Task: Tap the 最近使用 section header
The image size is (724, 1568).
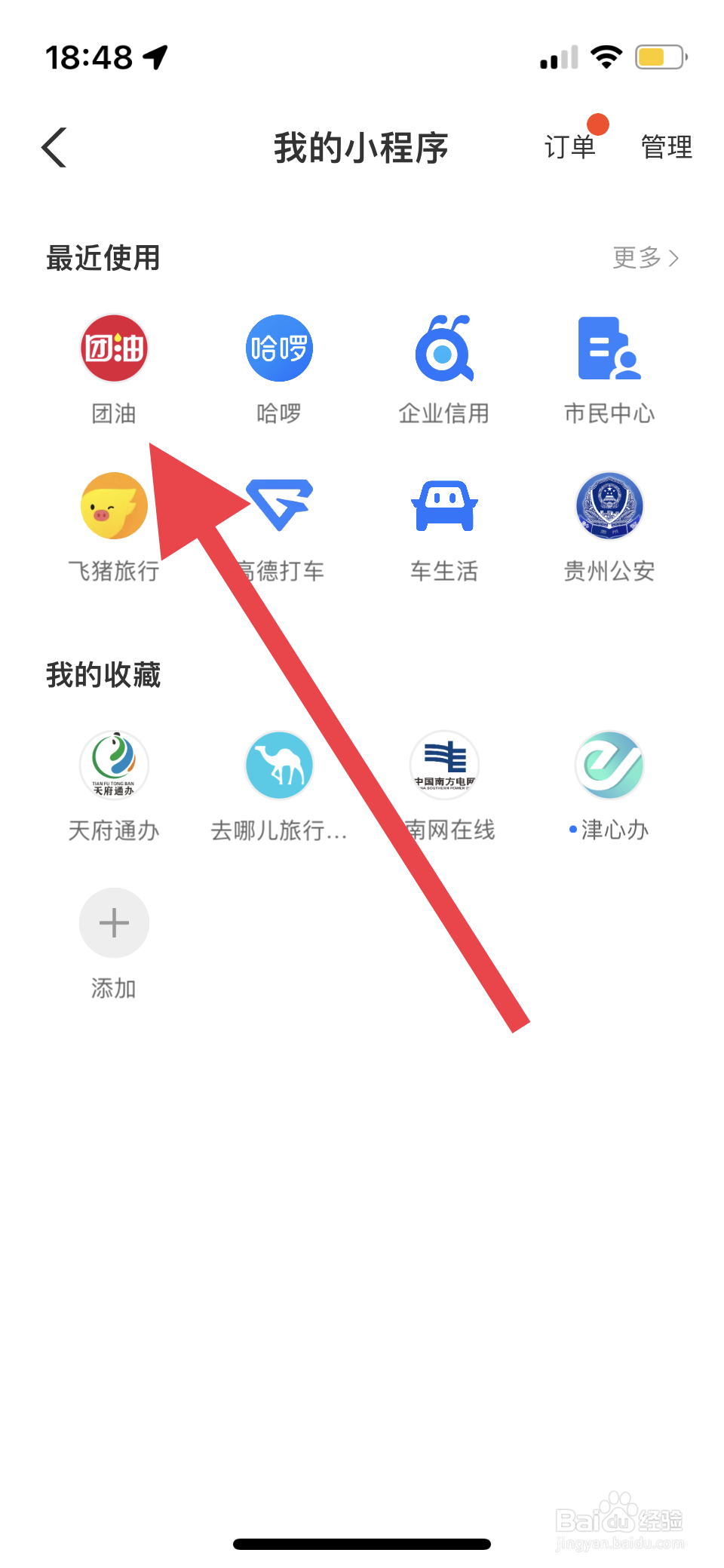Action: tap(103, 257)
